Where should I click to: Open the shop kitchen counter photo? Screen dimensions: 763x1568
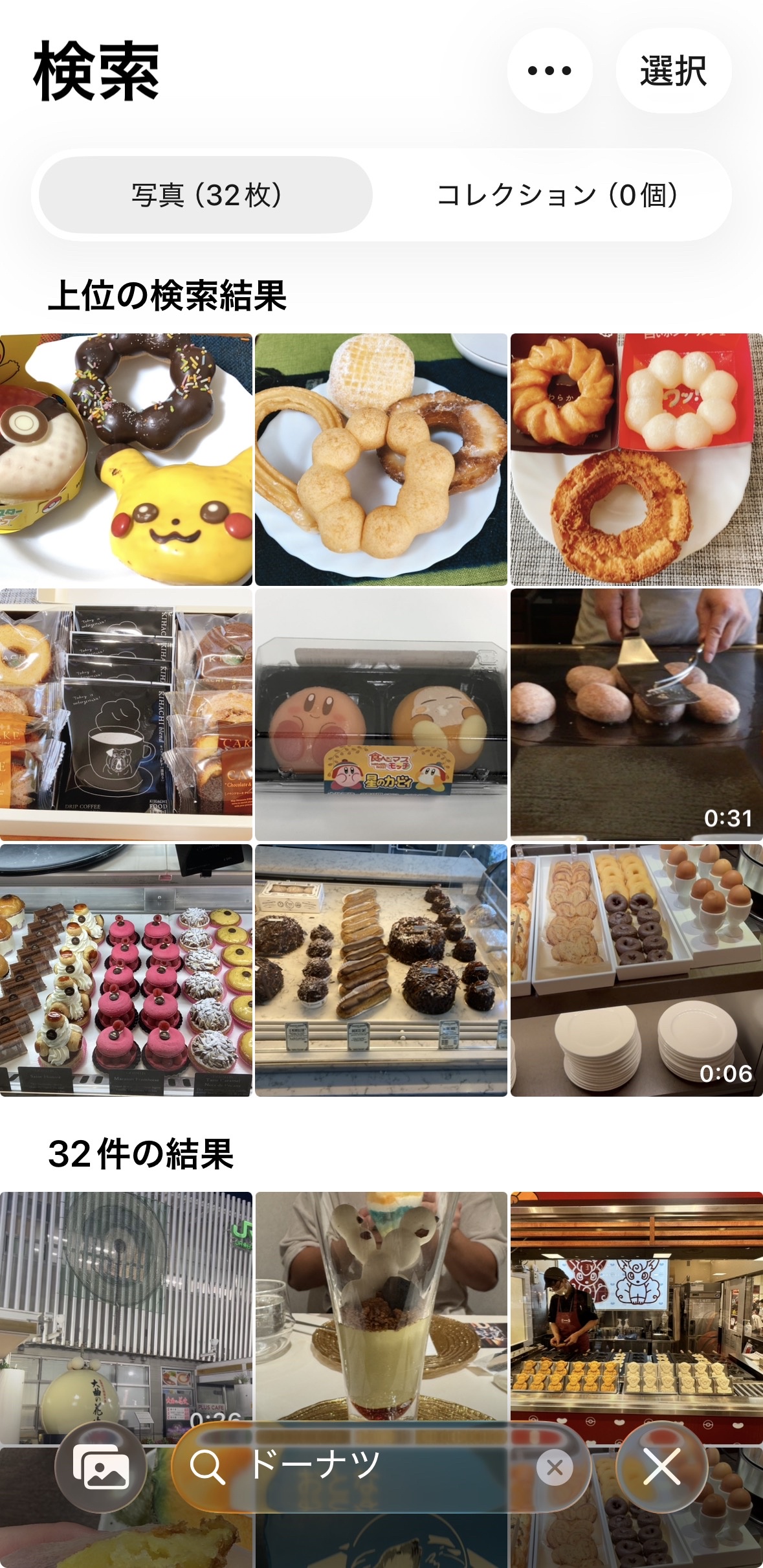(x=636, y=1301)
